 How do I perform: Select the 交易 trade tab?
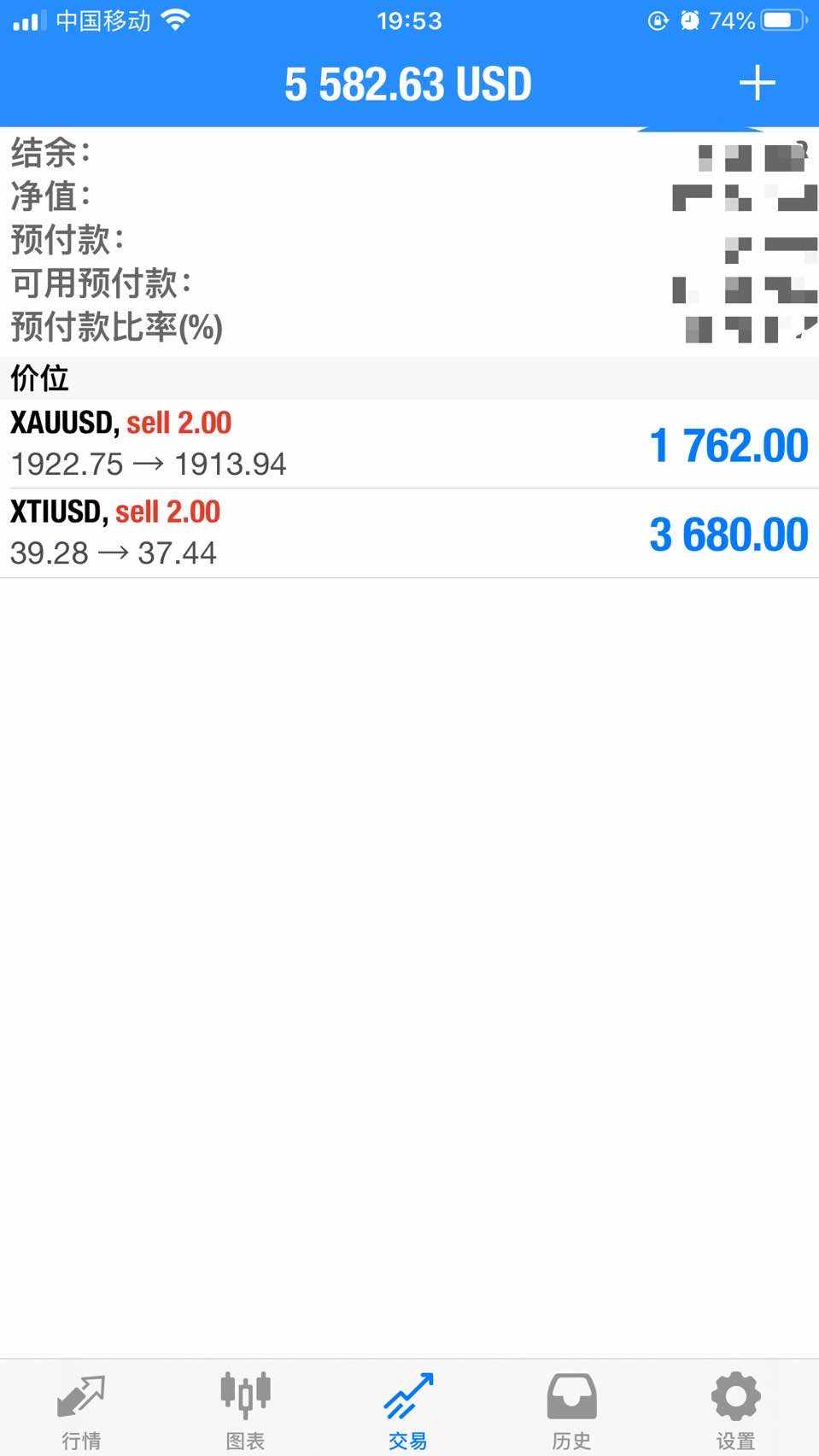(x=408, y=1409)
